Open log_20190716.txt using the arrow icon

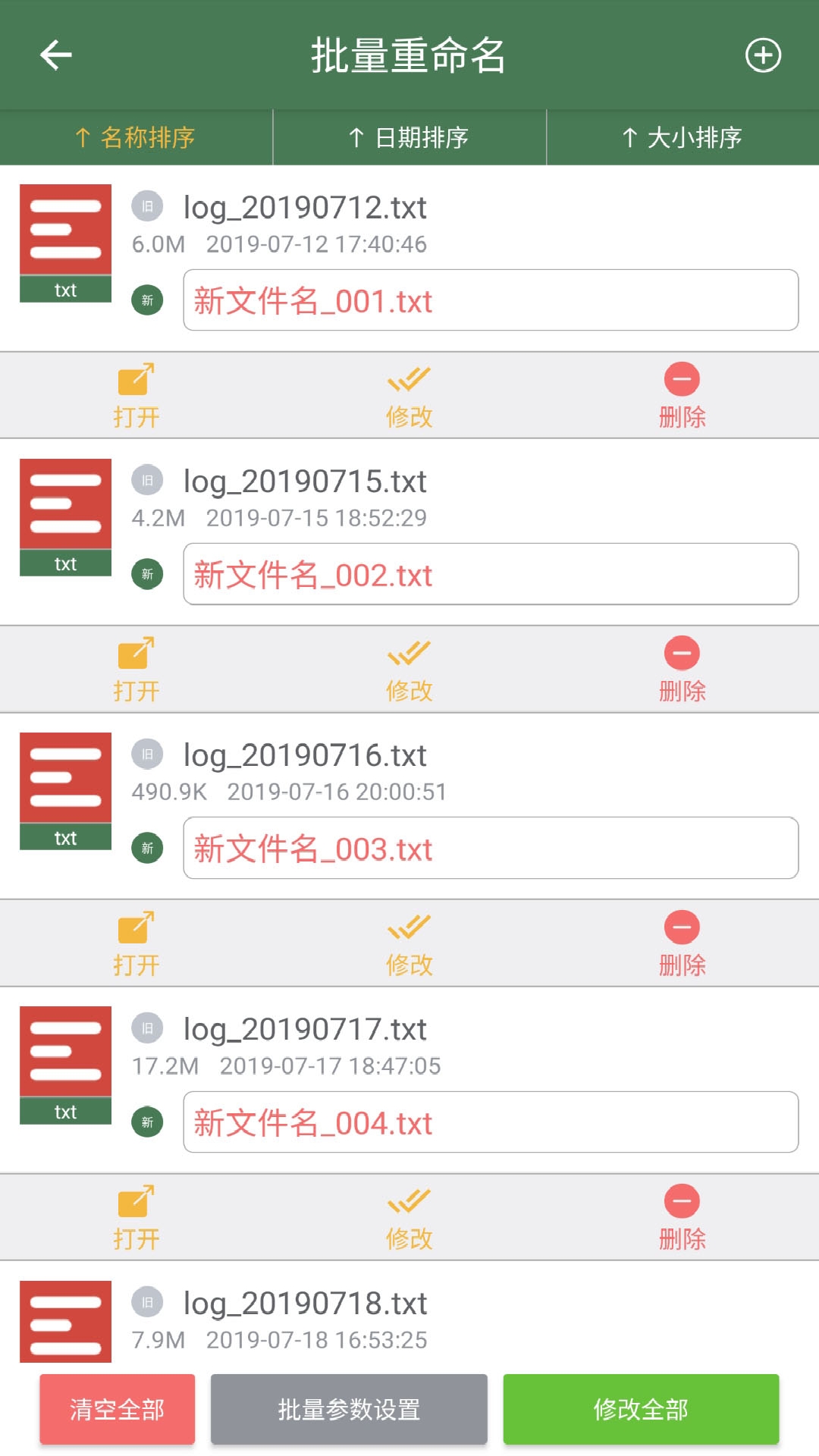point(136,941)
